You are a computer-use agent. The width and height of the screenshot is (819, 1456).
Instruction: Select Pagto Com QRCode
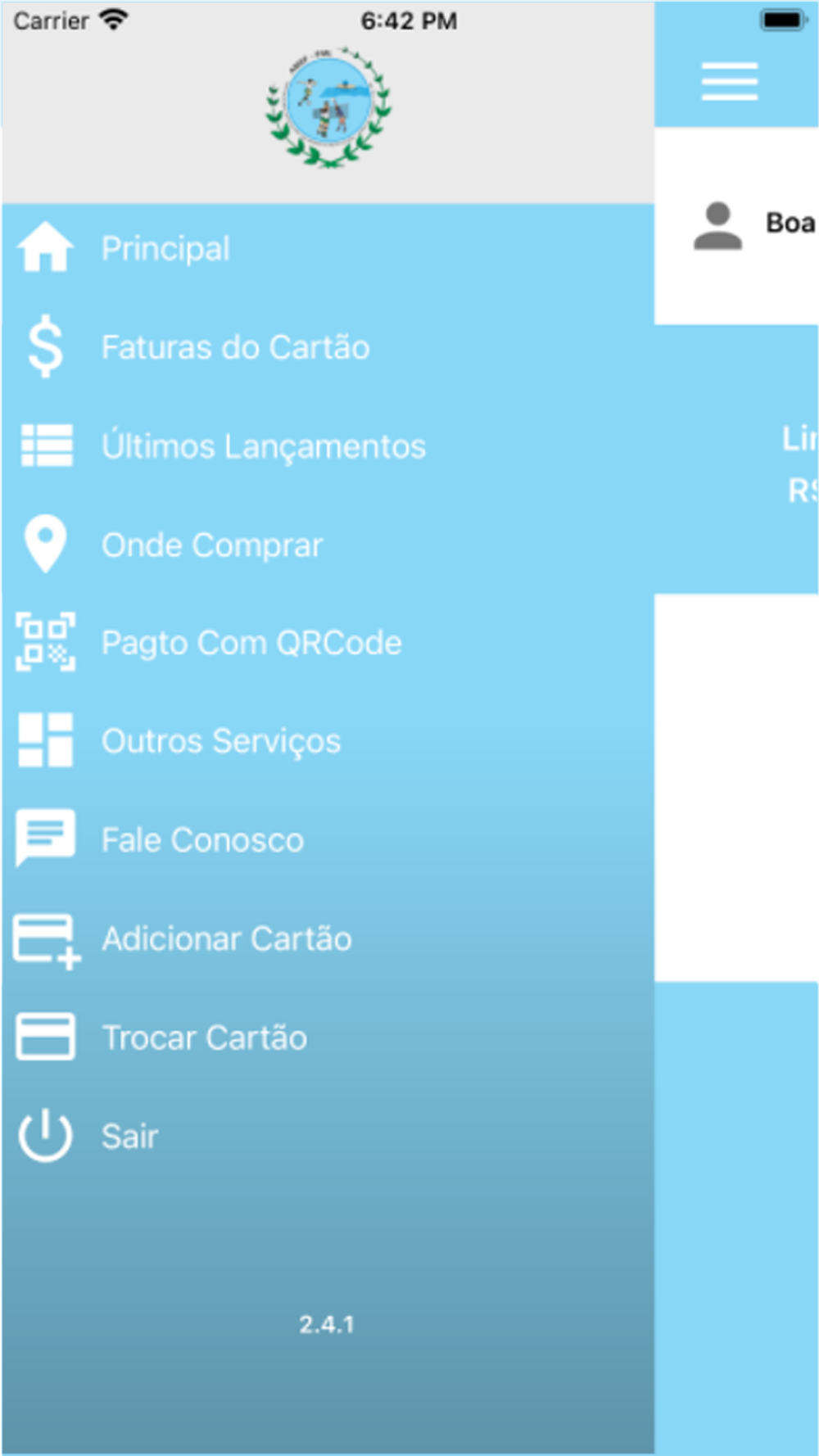tap(328, 643)
